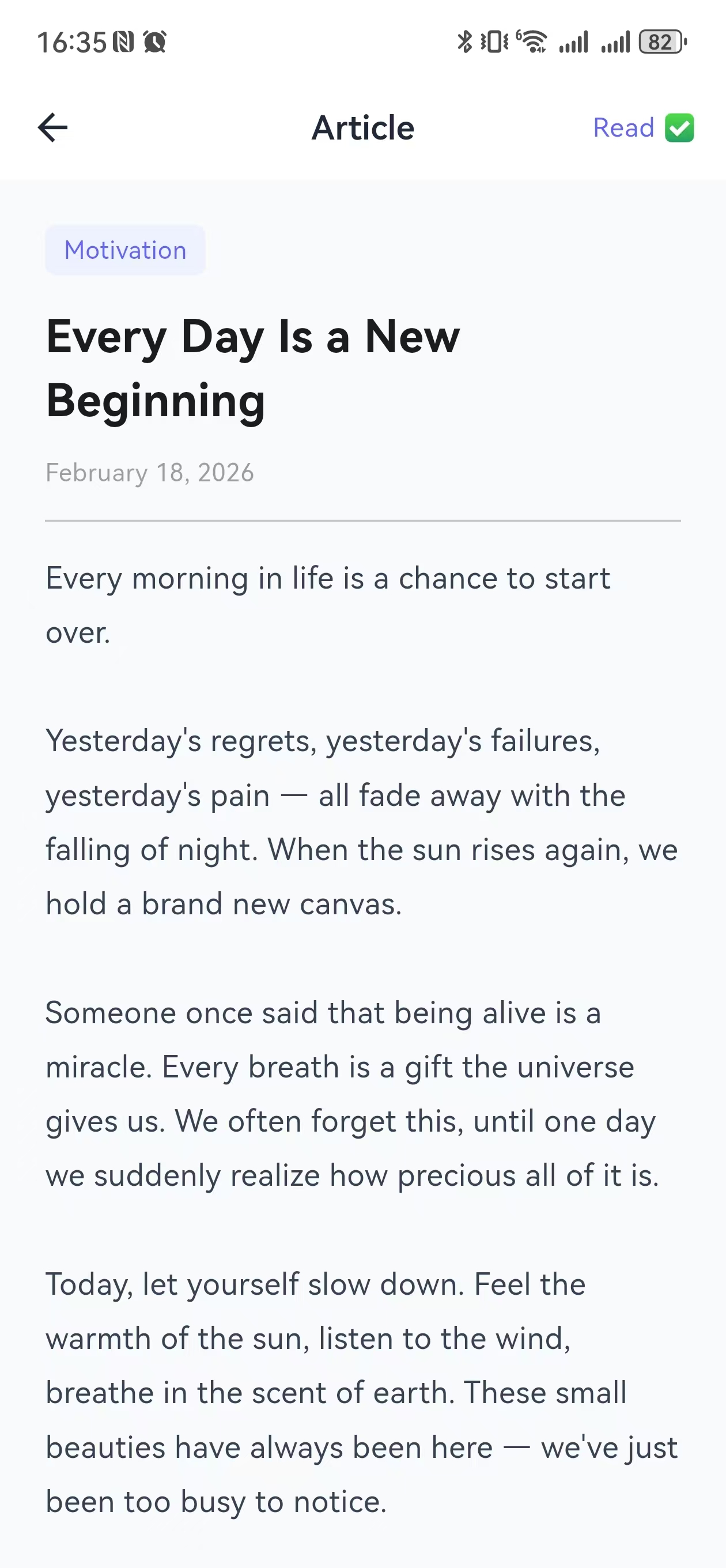Tap the green checkmark beside Read
The width and height of the screenshot is (726, 1568).
pyautogui.click(x=679, y=128)
